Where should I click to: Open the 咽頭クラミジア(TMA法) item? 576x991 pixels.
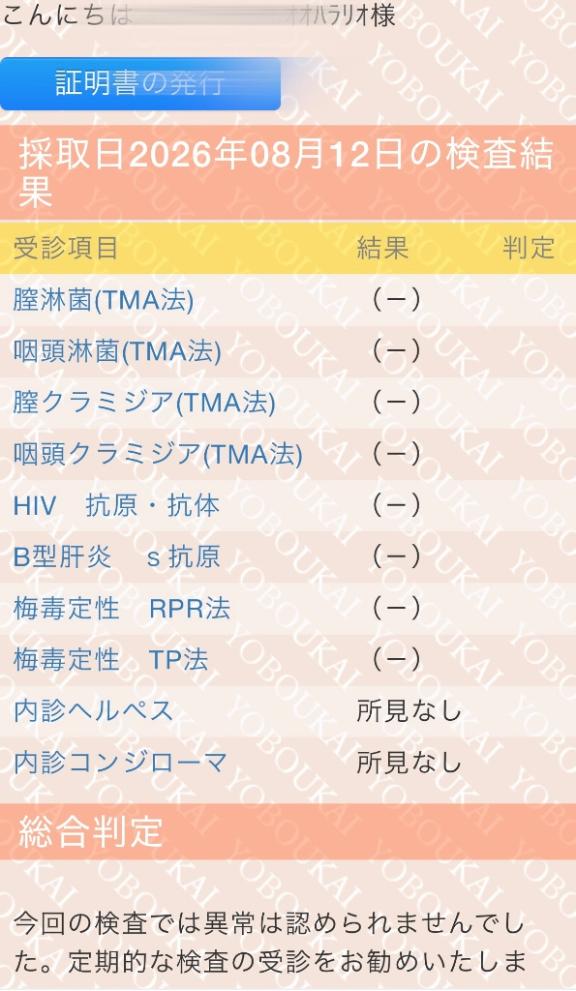click(x=158, y=454)
